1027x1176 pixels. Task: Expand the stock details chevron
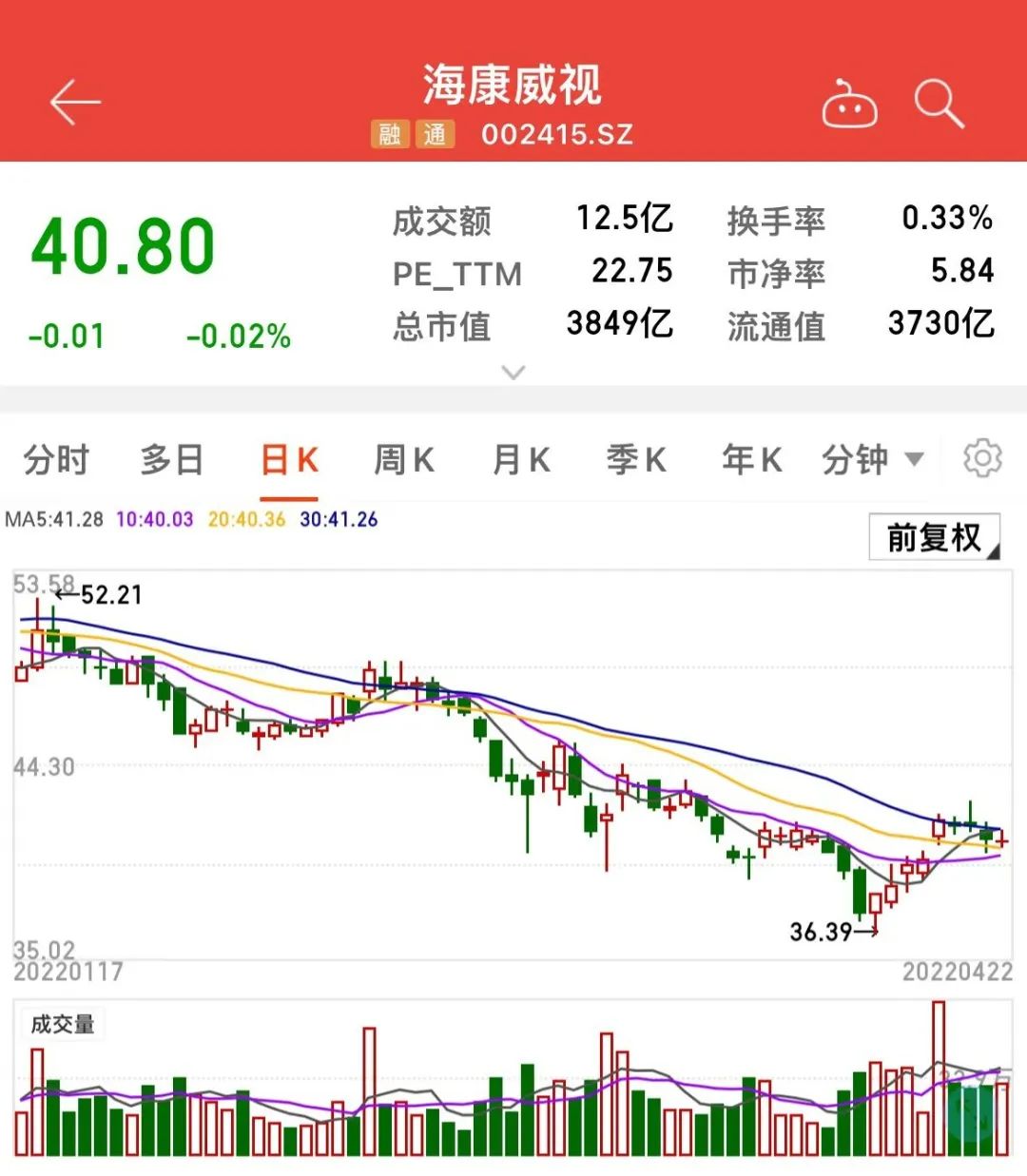pos(513,372)
